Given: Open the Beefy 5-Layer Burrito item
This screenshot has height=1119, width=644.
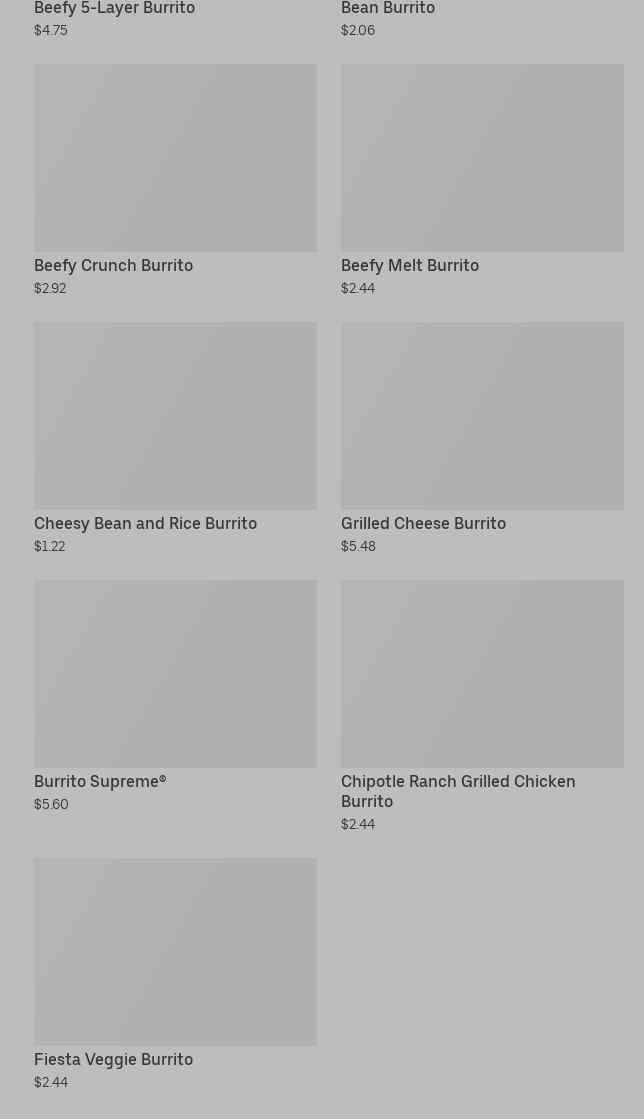Looking at the screenshot, I should pyautogui.click(x=175, y=19).
